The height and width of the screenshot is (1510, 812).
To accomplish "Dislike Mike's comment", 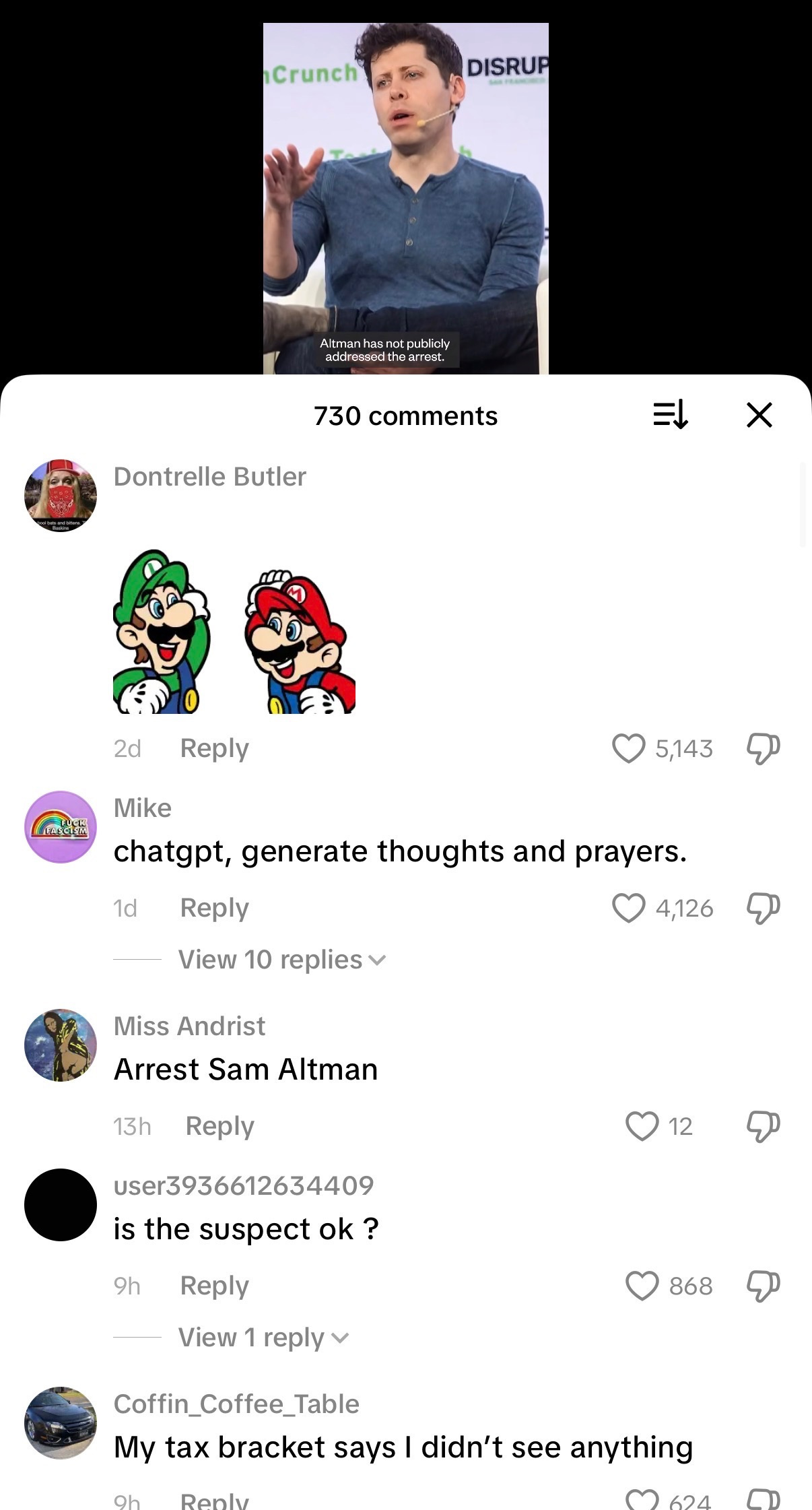I will pos(764,908).
